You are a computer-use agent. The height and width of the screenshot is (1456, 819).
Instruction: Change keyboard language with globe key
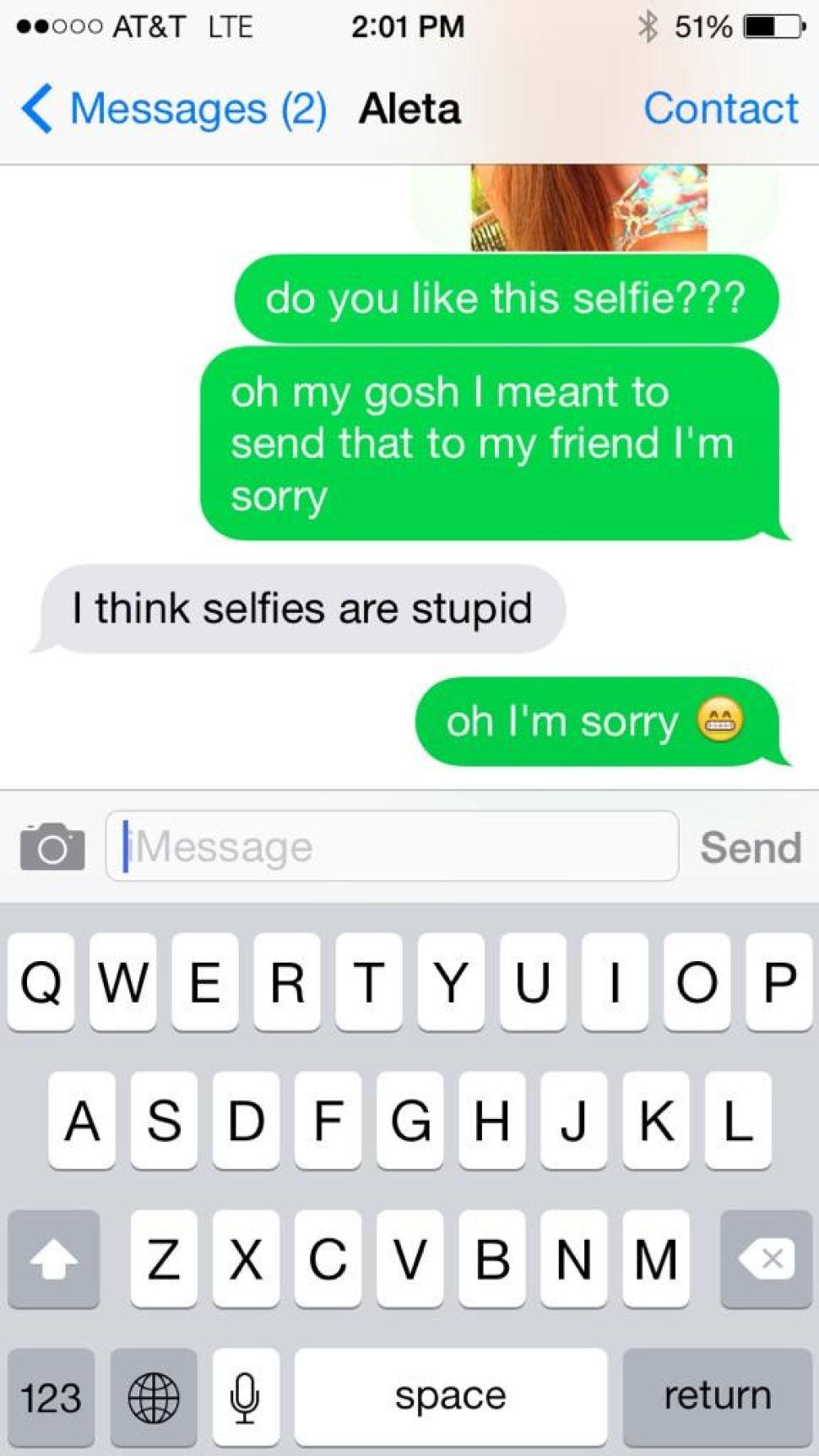coord(154,1397)
